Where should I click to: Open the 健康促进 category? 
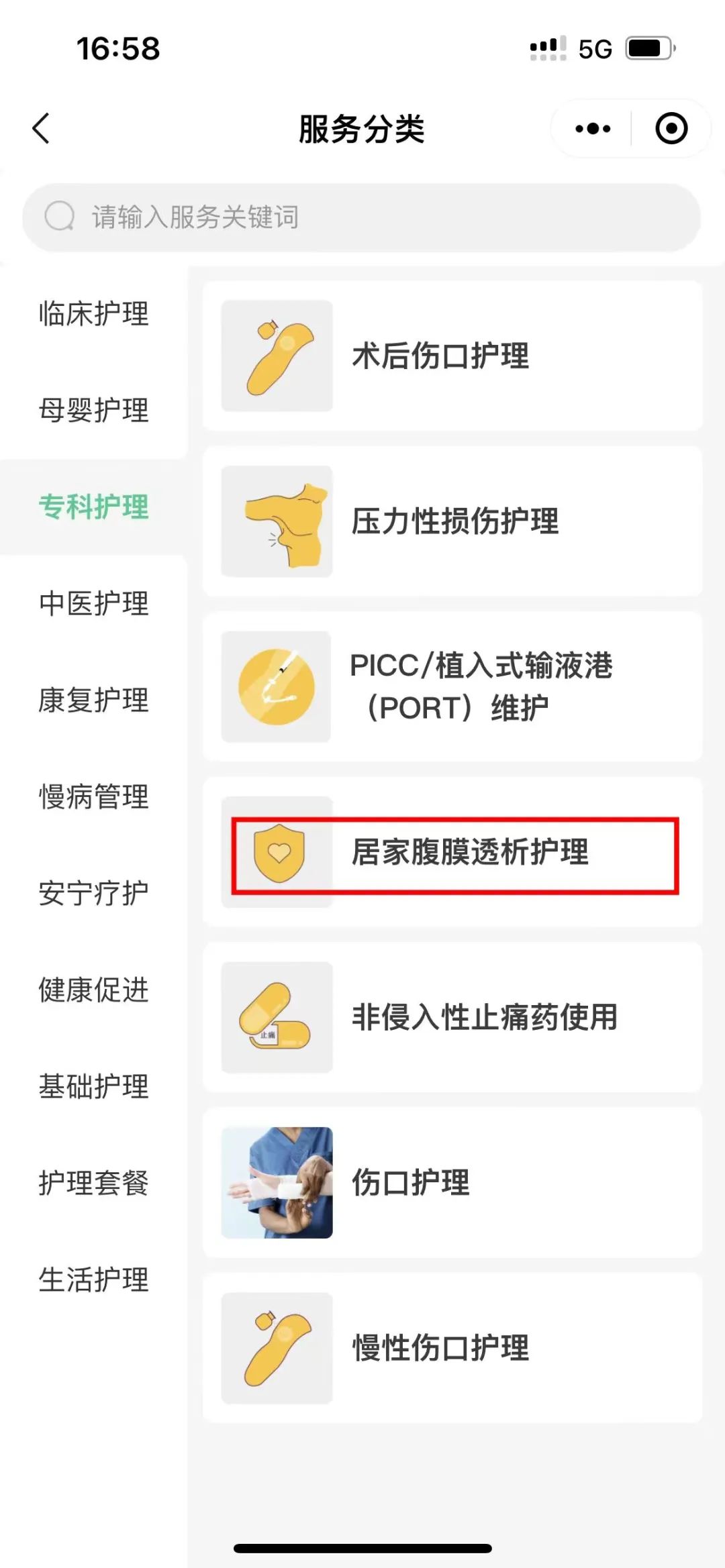tap(93, 990)
